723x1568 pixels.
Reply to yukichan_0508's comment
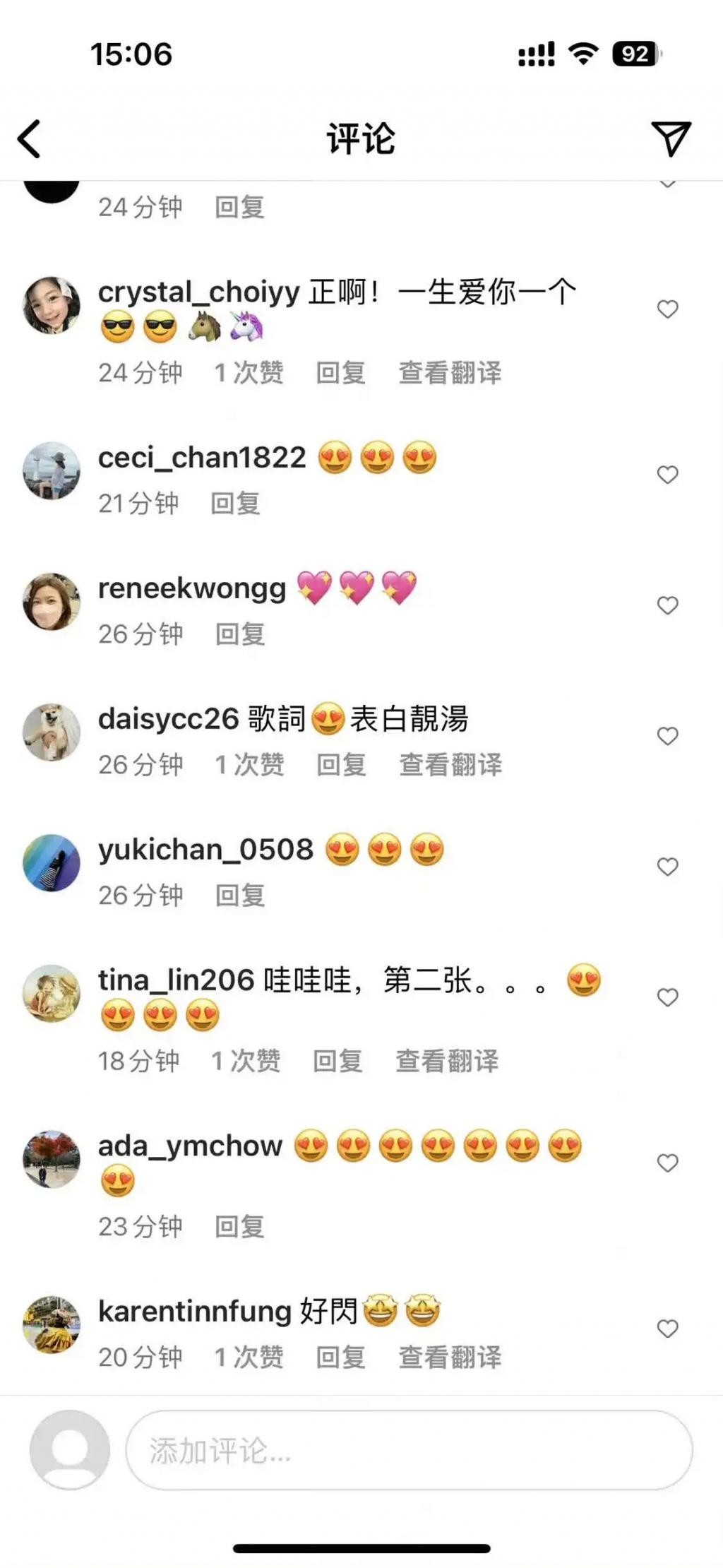240,896
